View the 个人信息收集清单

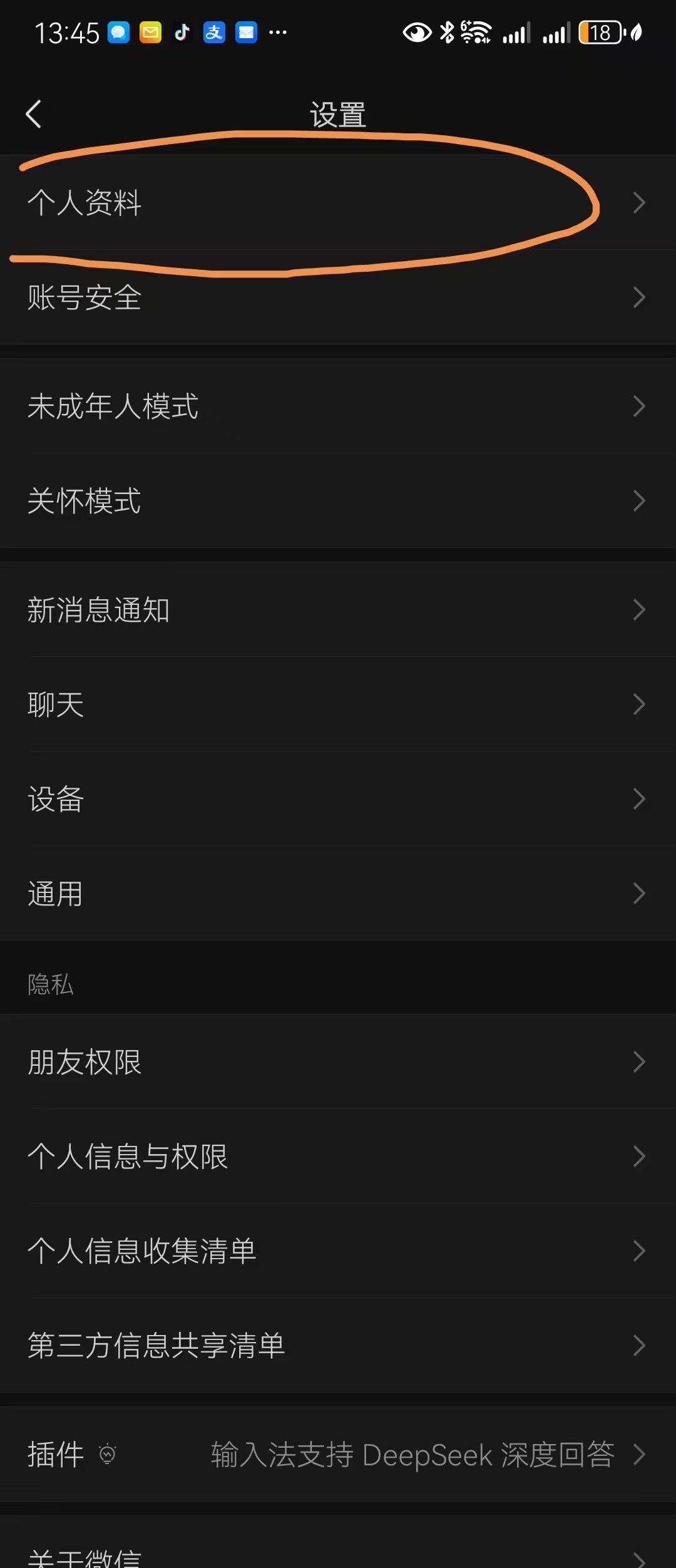tap(338, 1251)
